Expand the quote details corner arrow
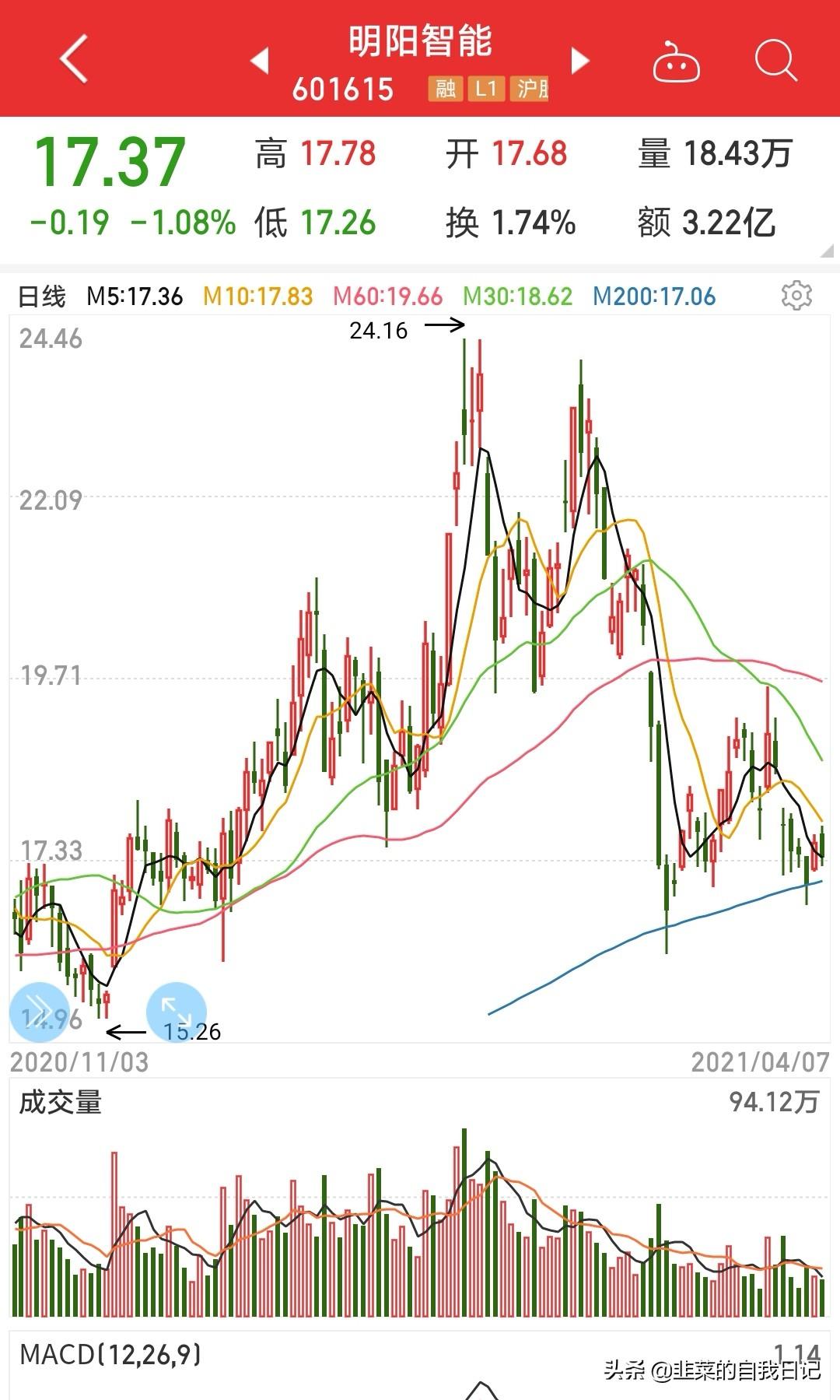Viewport: 840px width, 1400px height. pos(826,251)
